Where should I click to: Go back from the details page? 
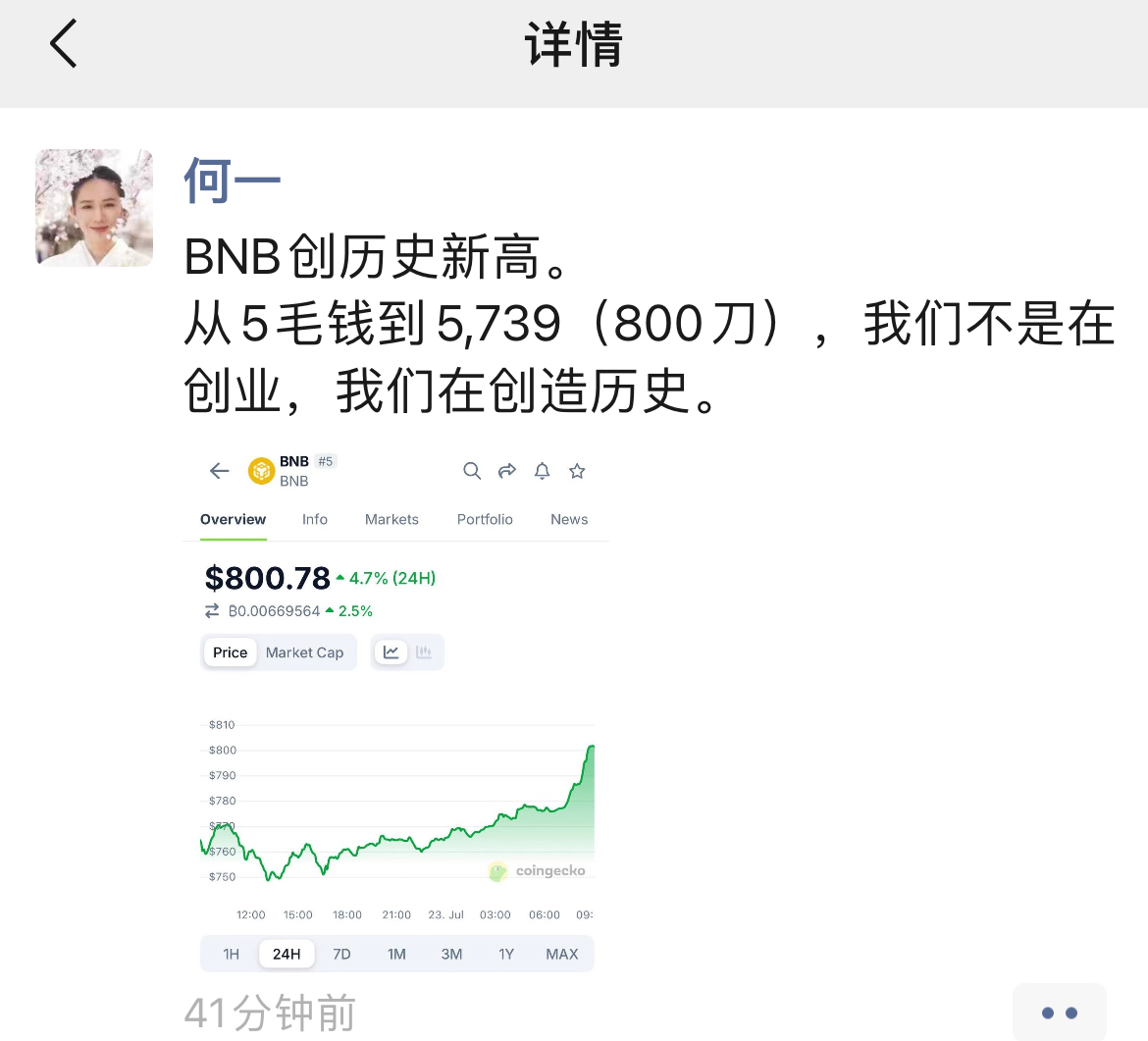point(64,45)
